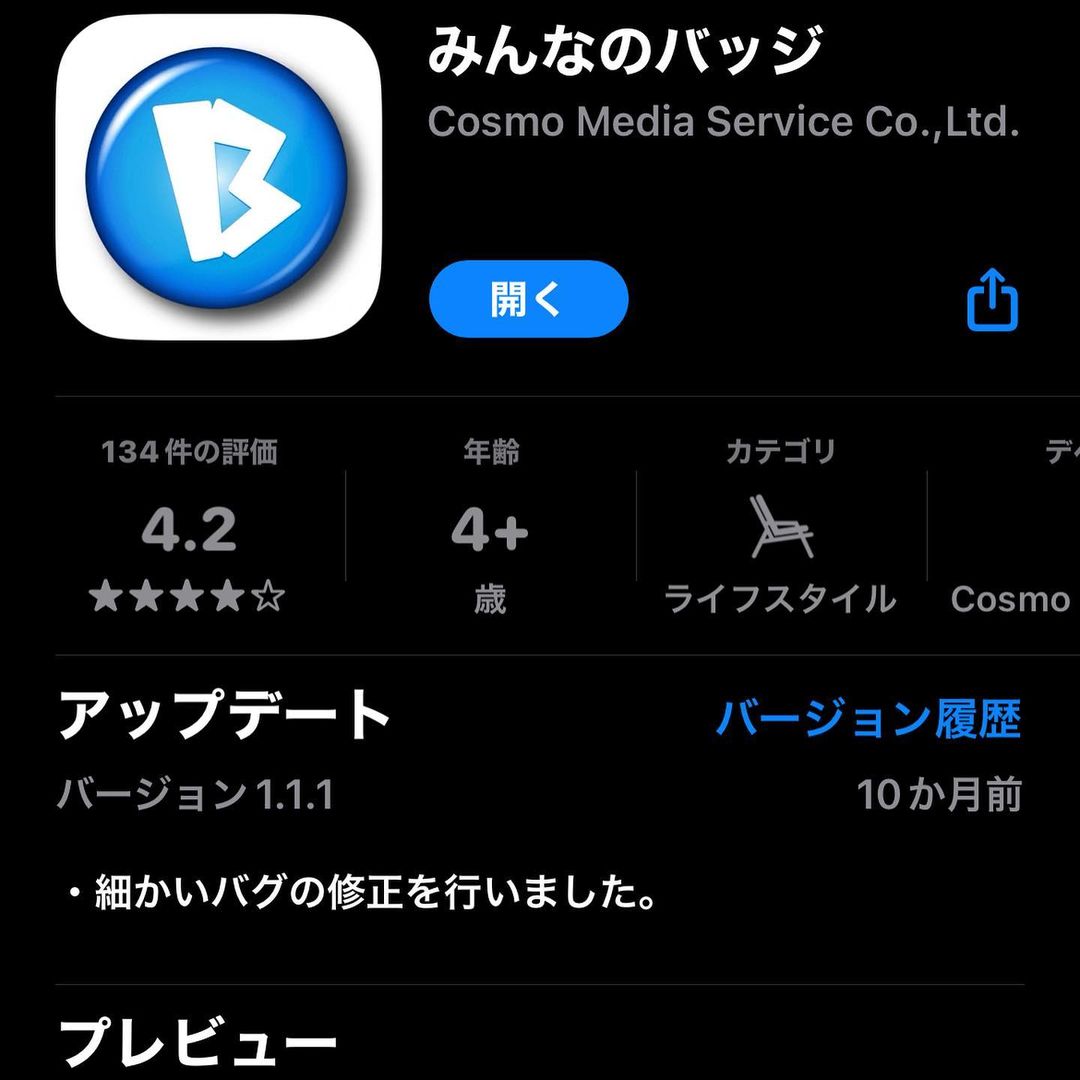The image size is (1080, 1080).
Task: Open バージョン履歴 version history
Action: [x=868, y=718]
